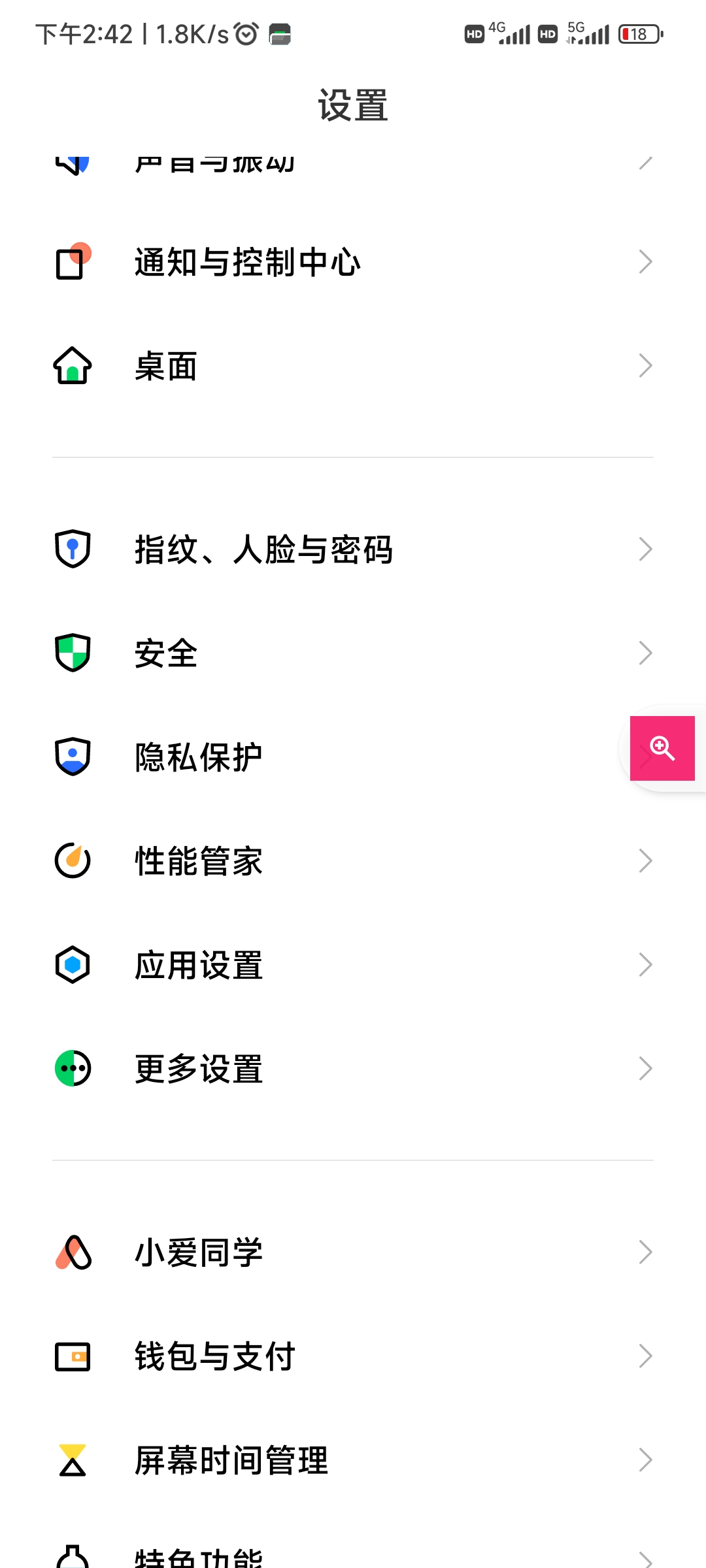Open 通知与控制中心 settings
Screen dimensions: 706x1568
tap(353, 262)
